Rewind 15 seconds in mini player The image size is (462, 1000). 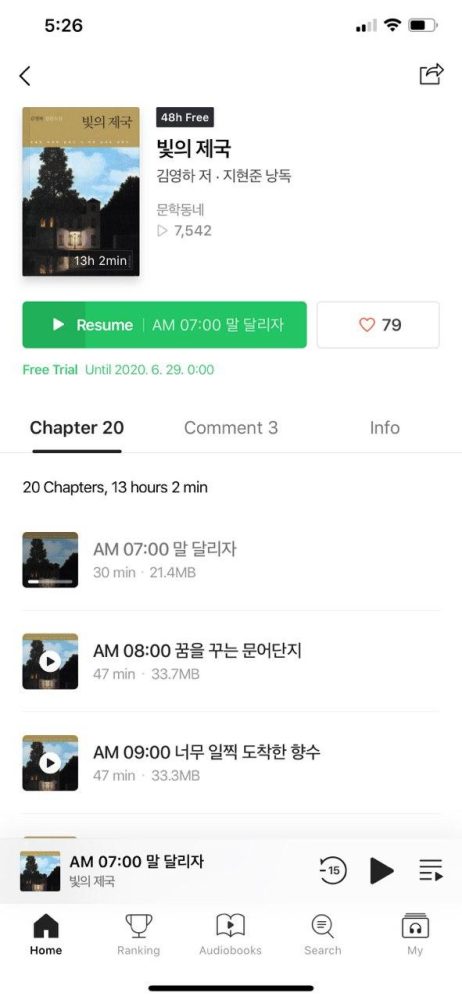coord(332,870)
